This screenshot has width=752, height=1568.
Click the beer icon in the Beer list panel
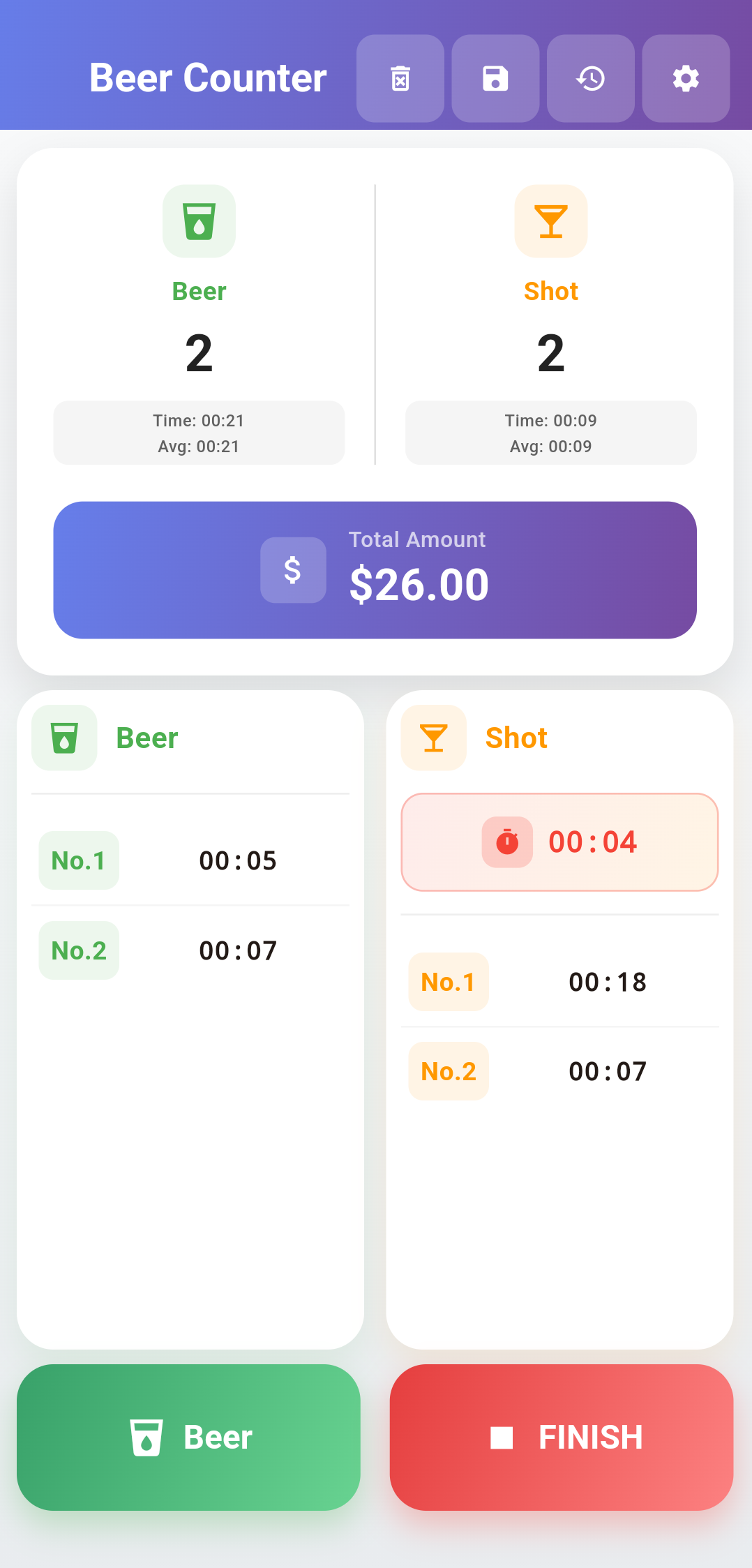click(64, 737)
